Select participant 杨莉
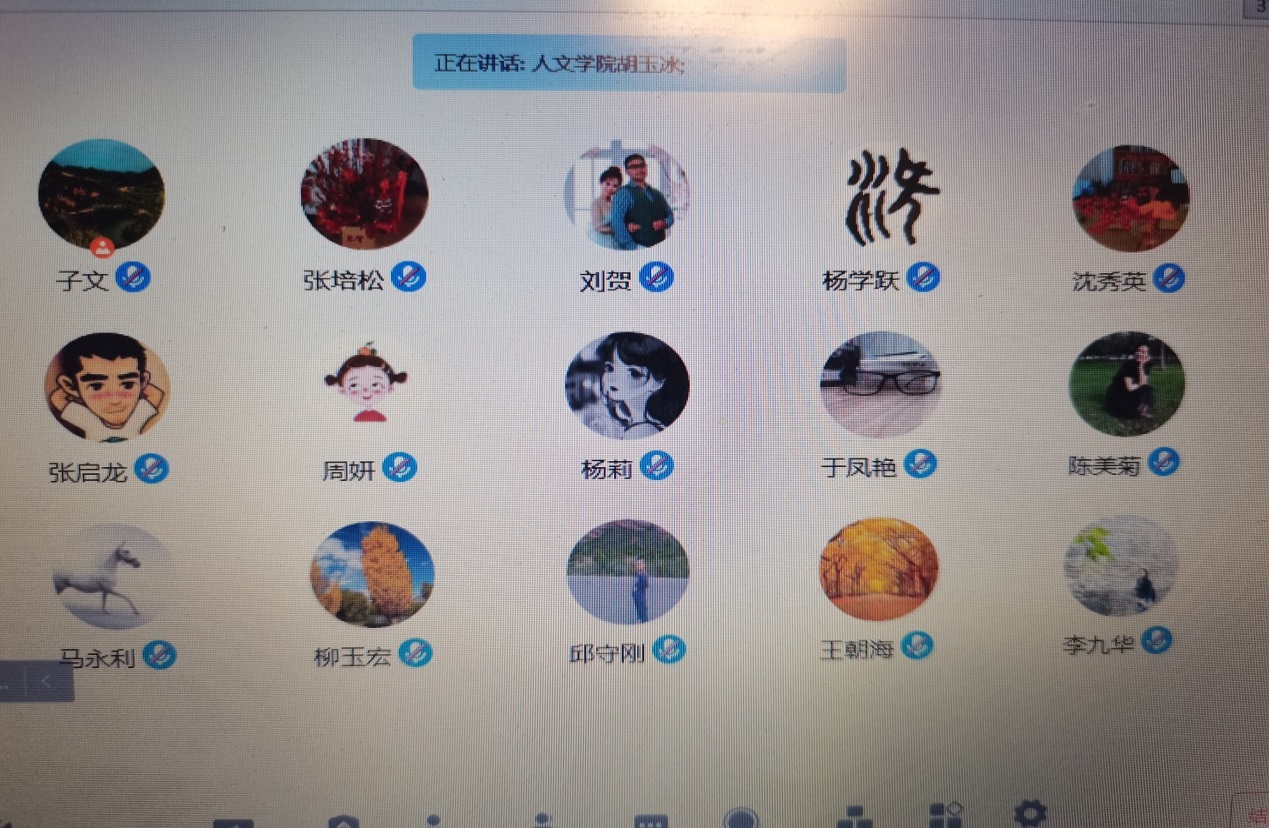The image size is (1269, 828). 627,385
